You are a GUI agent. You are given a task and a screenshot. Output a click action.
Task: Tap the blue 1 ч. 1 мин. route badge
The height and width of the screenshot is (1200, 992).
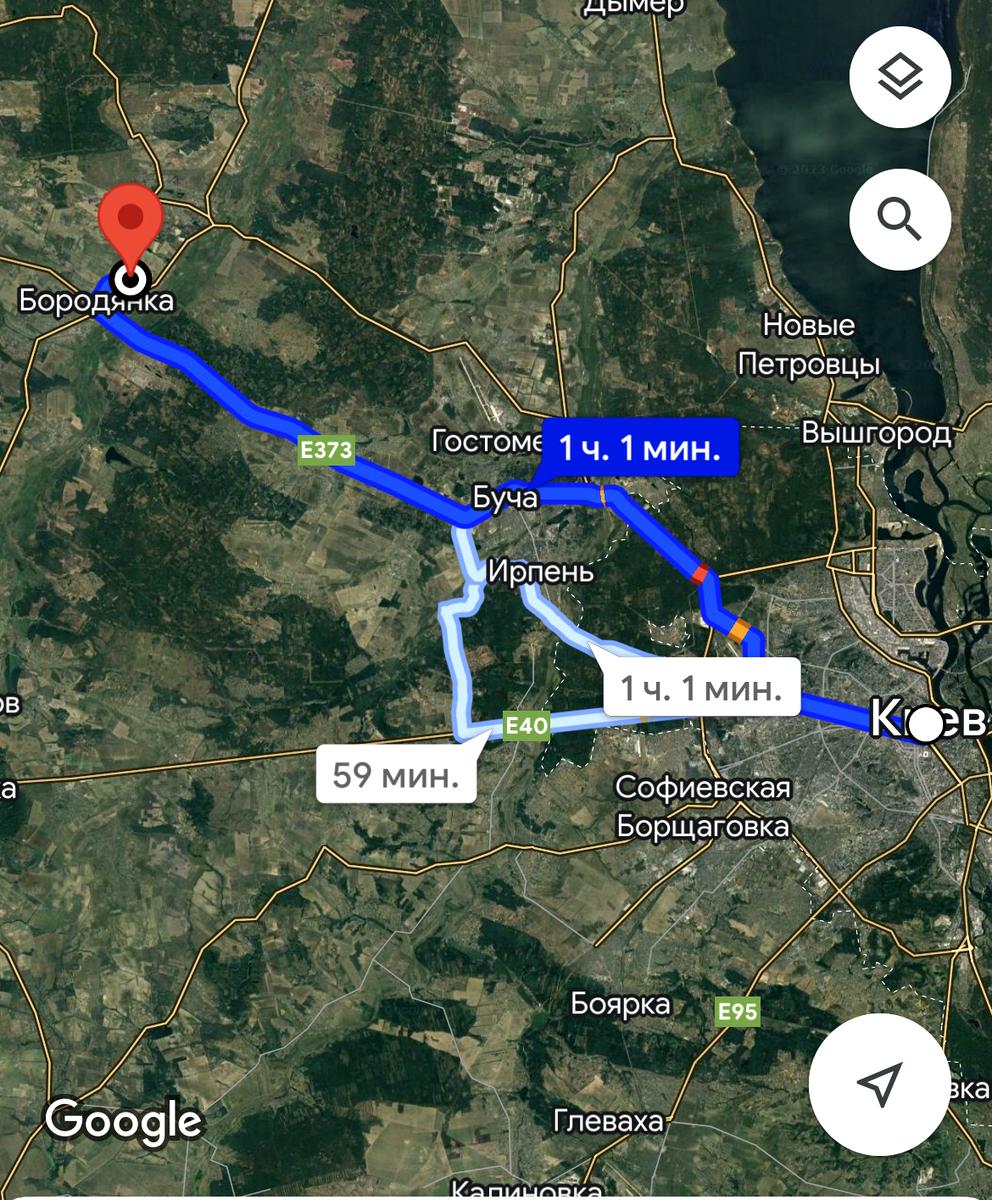[637, 447]
